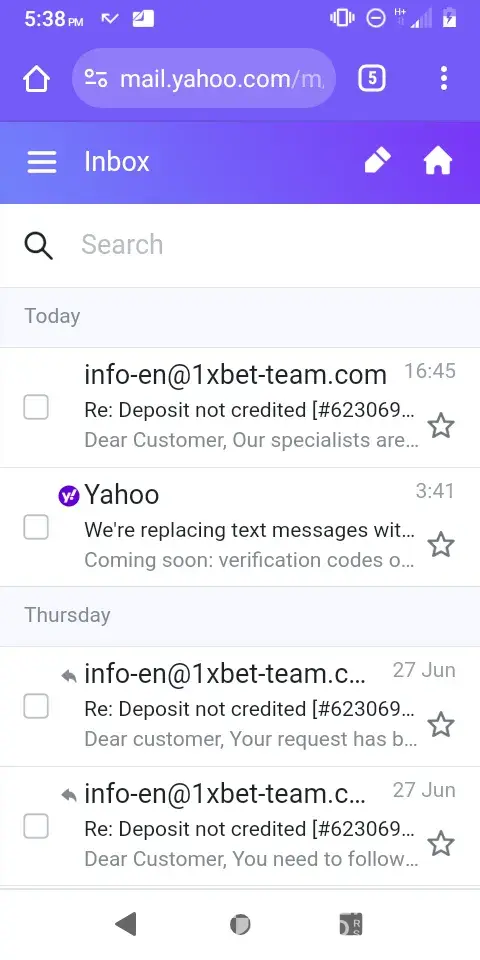This screenshot has height=960, width=480.
Task: Star the email 'Dear customer, Your request has b...'
Action: point(441,725)
